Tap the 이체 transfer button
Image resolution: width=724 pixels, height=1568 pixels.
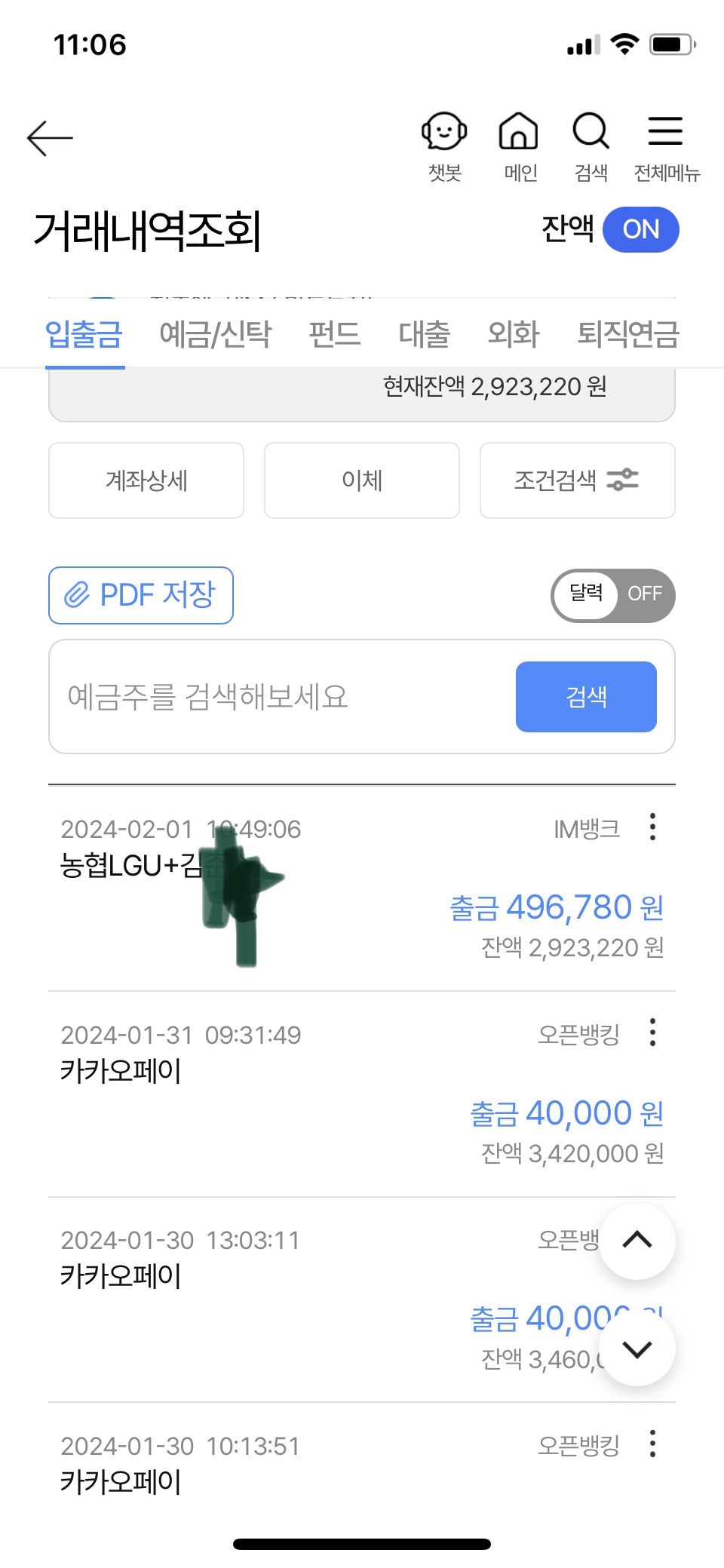362,480
